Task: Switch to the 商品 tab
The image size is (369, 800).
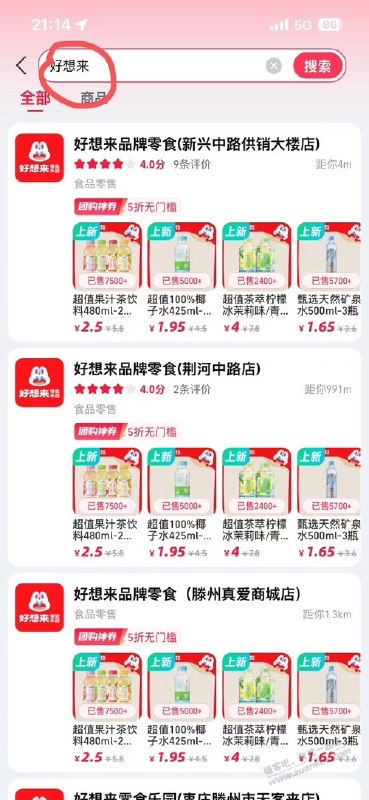Action: (x=94, y=97)
